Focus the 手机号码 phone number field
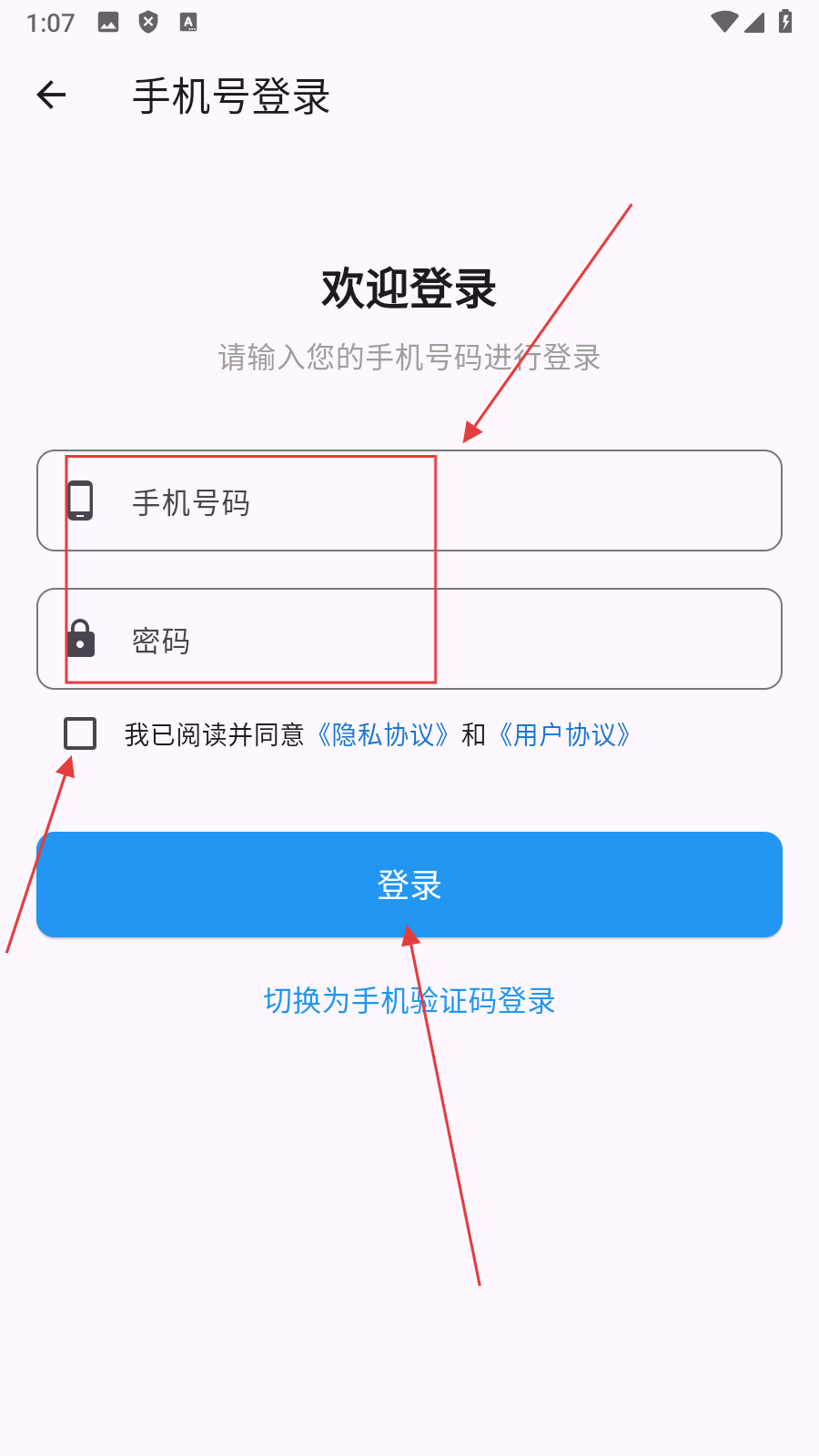The height and width of the screenshot is (1456, 819). click(x=409, y=501)
